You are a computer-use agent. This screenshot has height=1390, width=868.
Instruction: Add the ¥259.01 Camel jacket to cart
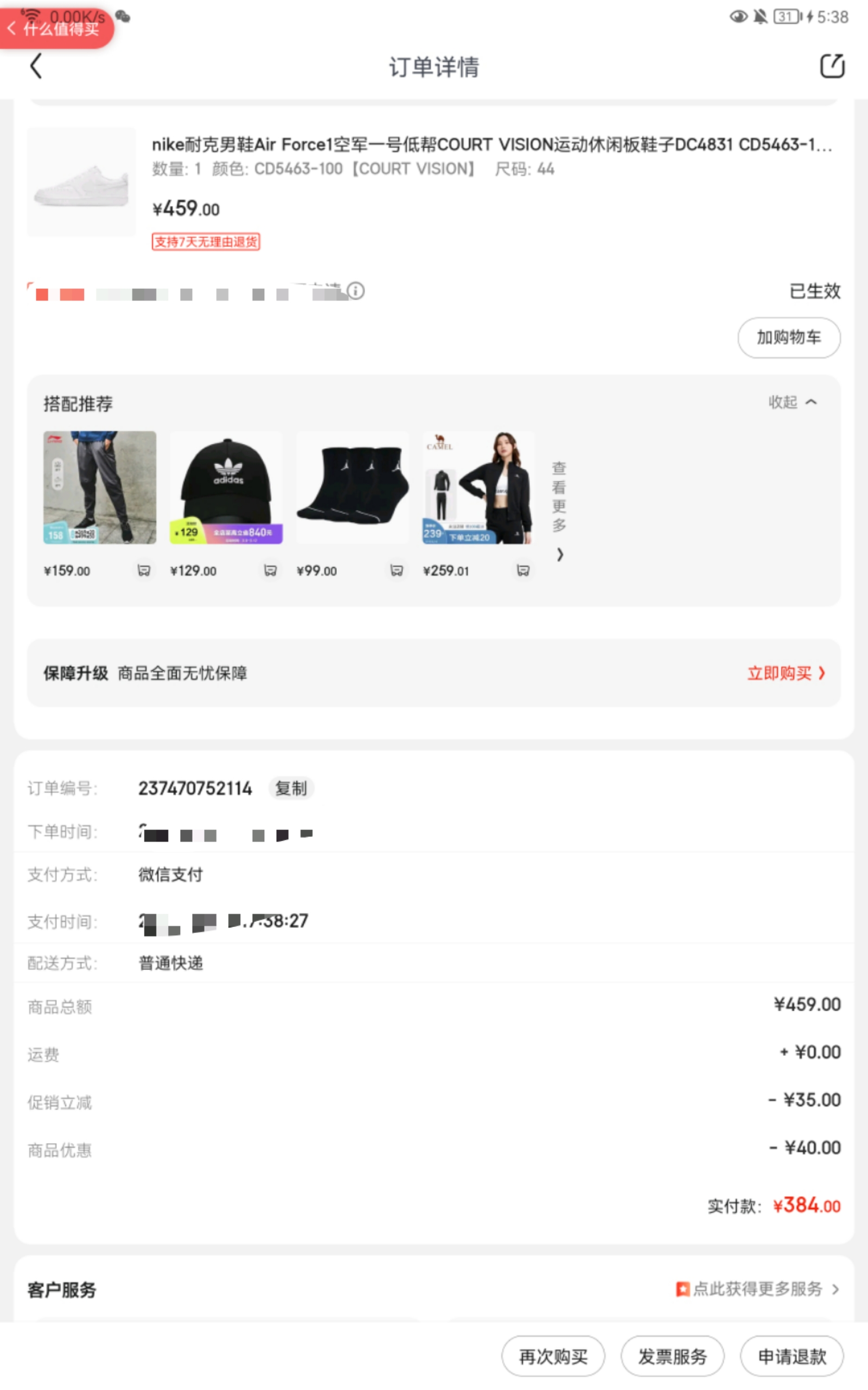pos(522,570)
